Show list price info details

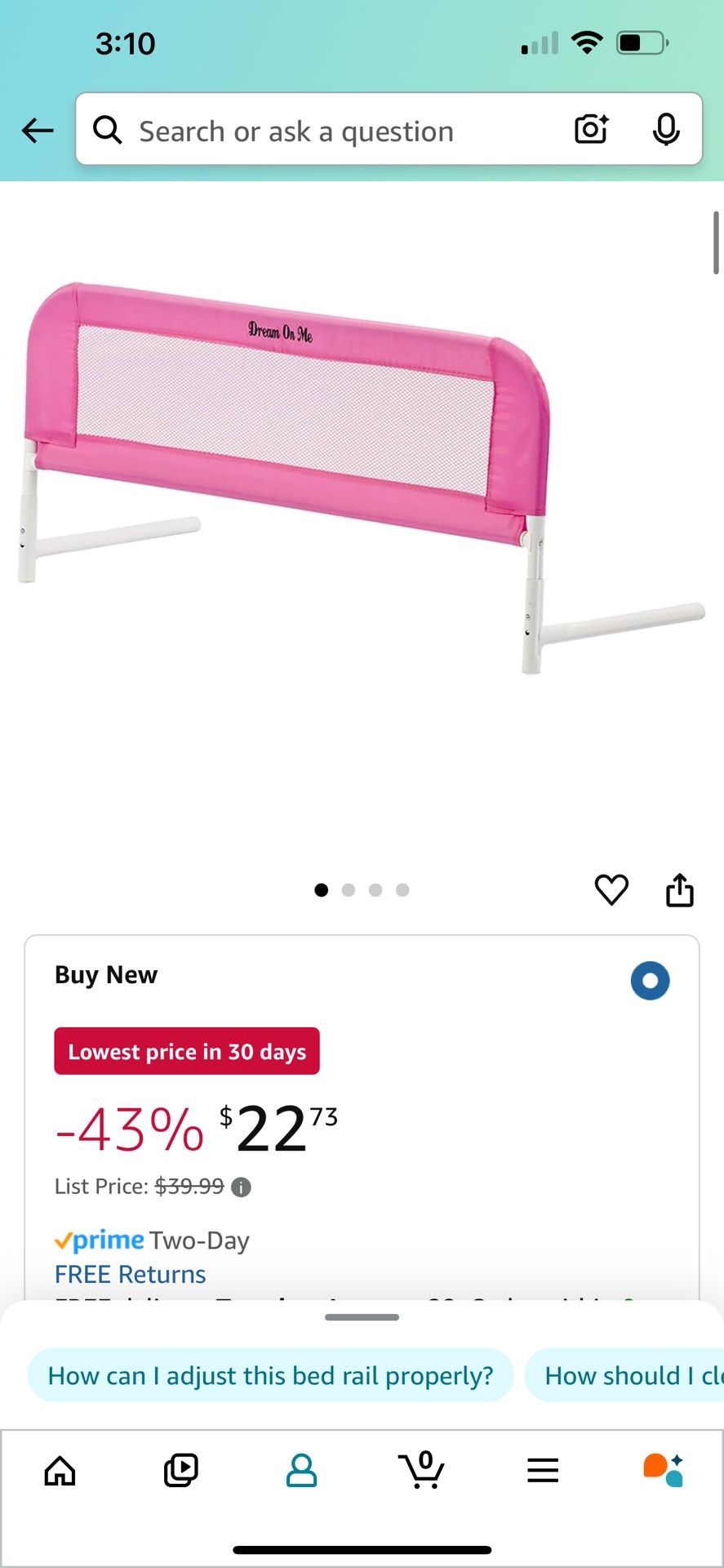click(x=241, y=1187)
